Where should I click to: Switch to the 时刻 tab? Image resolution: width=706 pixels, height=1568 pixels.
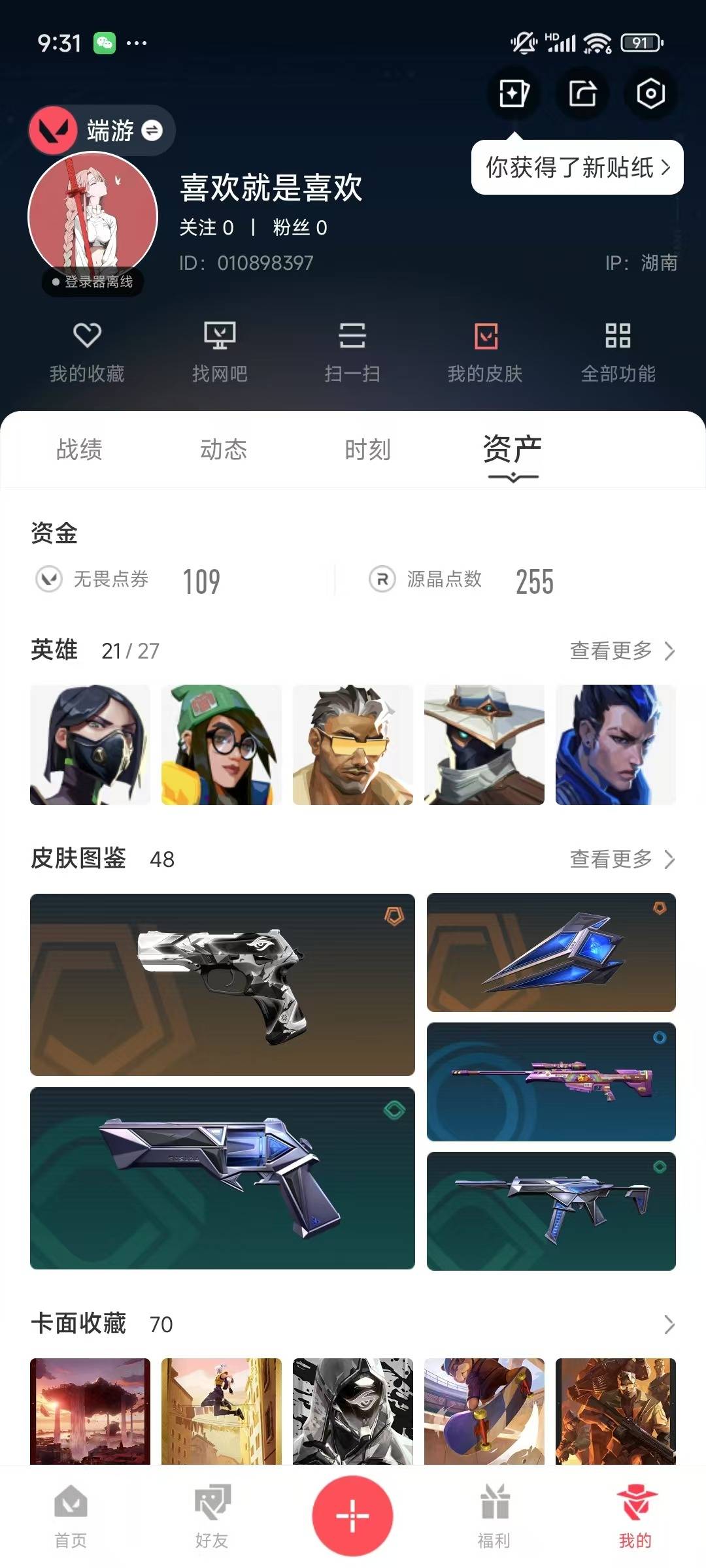click(368, 449)
